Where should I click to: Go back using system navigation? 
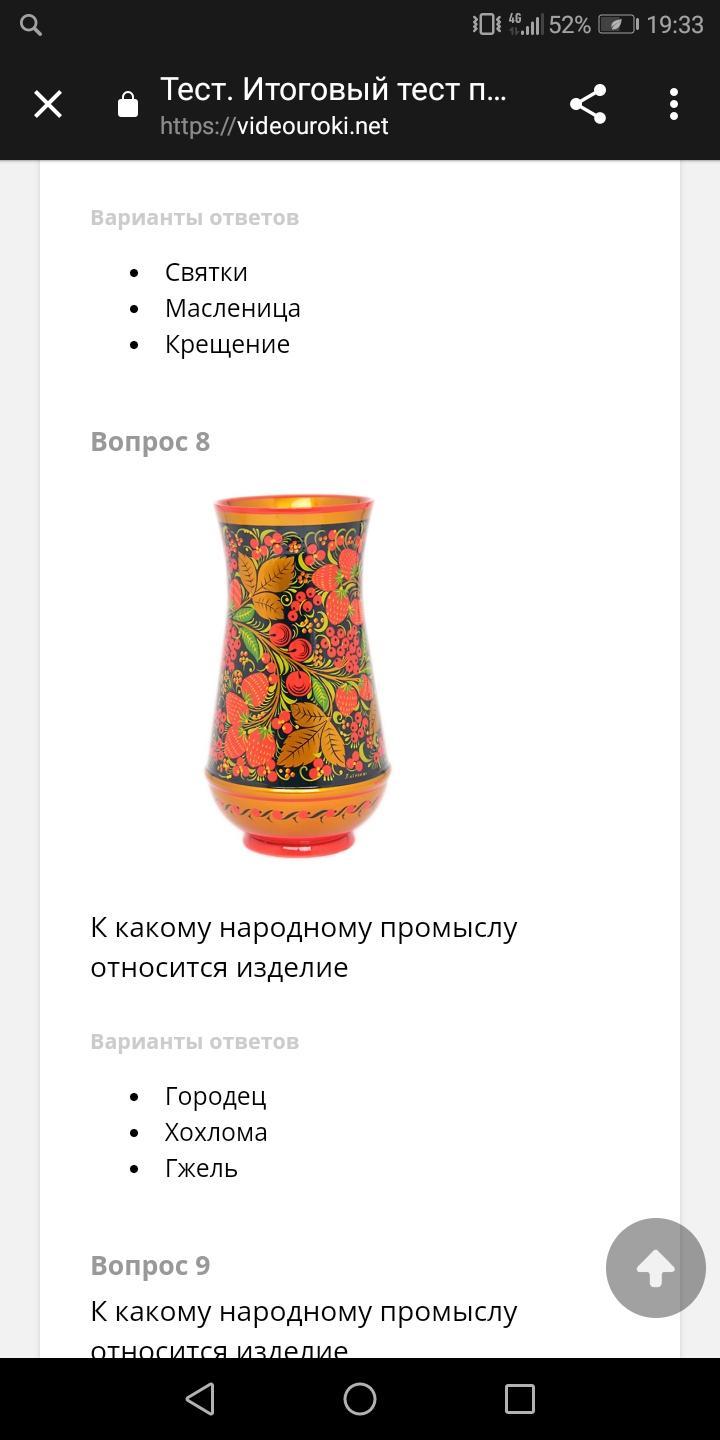[x=201, y=1398]
